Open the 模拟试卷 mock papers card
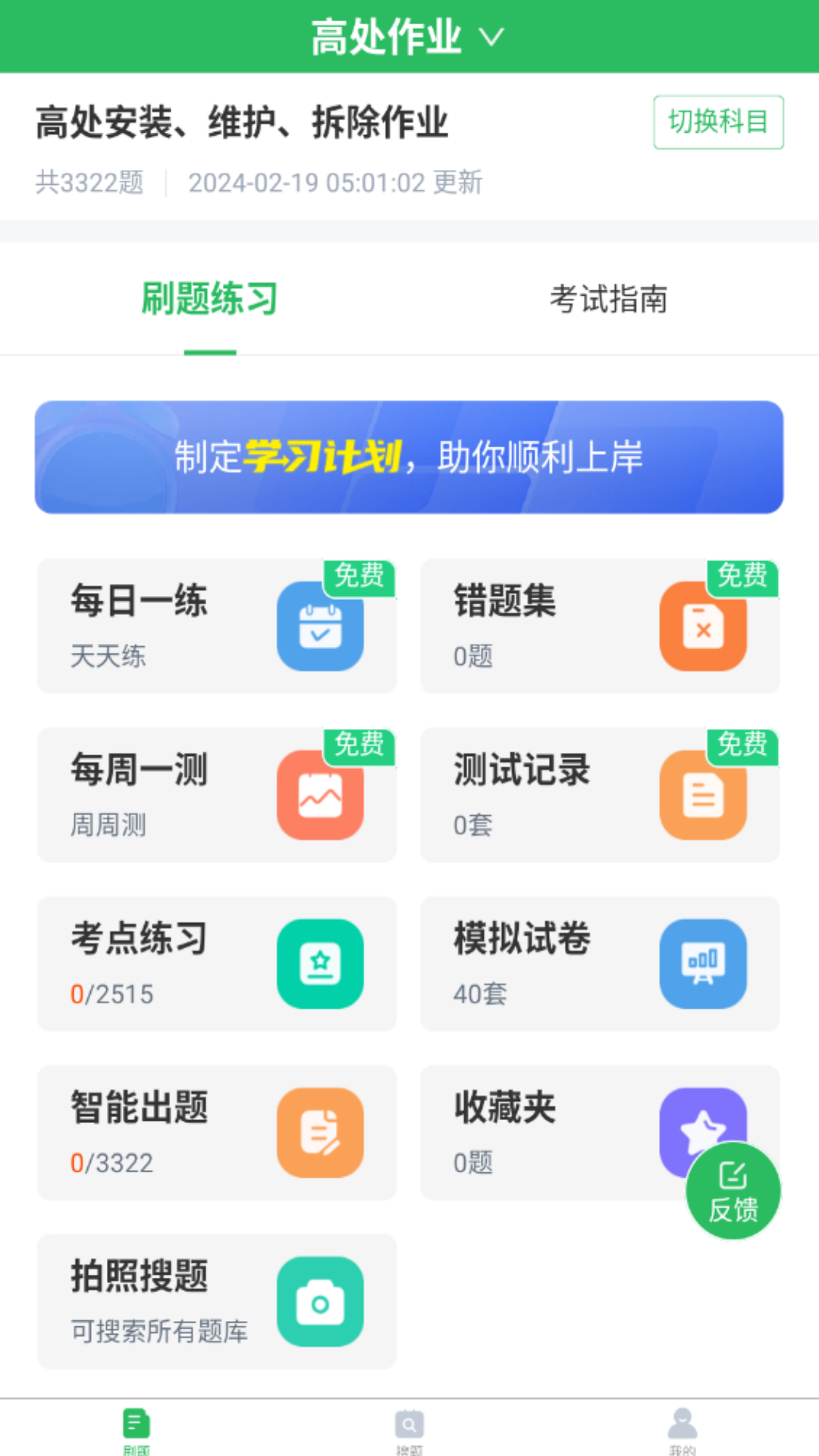The width and height of the screenshot is (819, 1456). (x=599, y=964)
